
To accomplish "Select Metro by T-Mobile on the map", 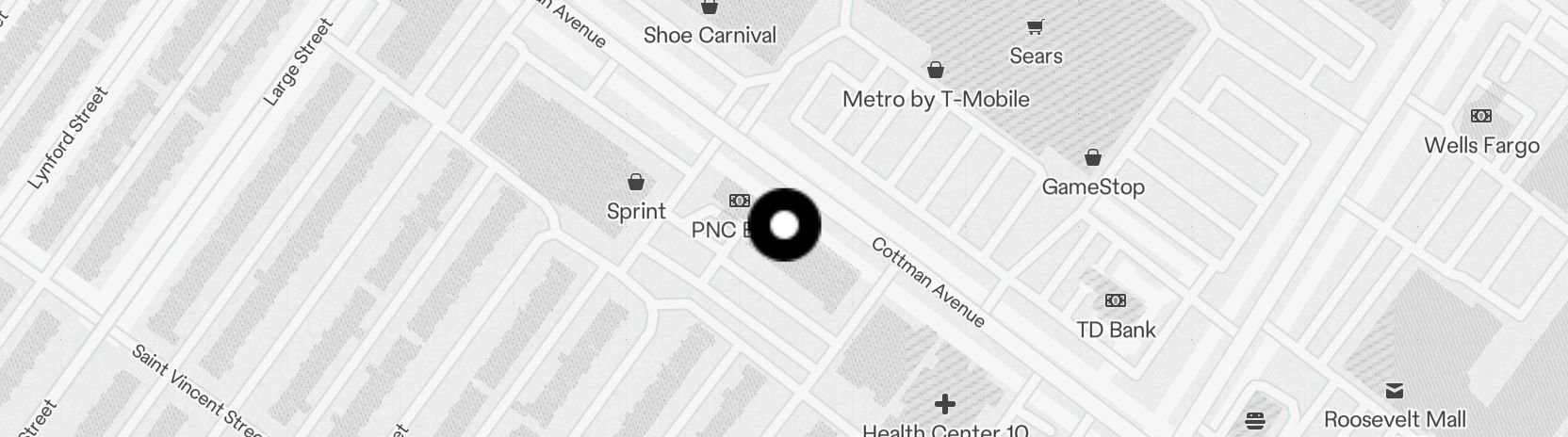I will [935, 71].
